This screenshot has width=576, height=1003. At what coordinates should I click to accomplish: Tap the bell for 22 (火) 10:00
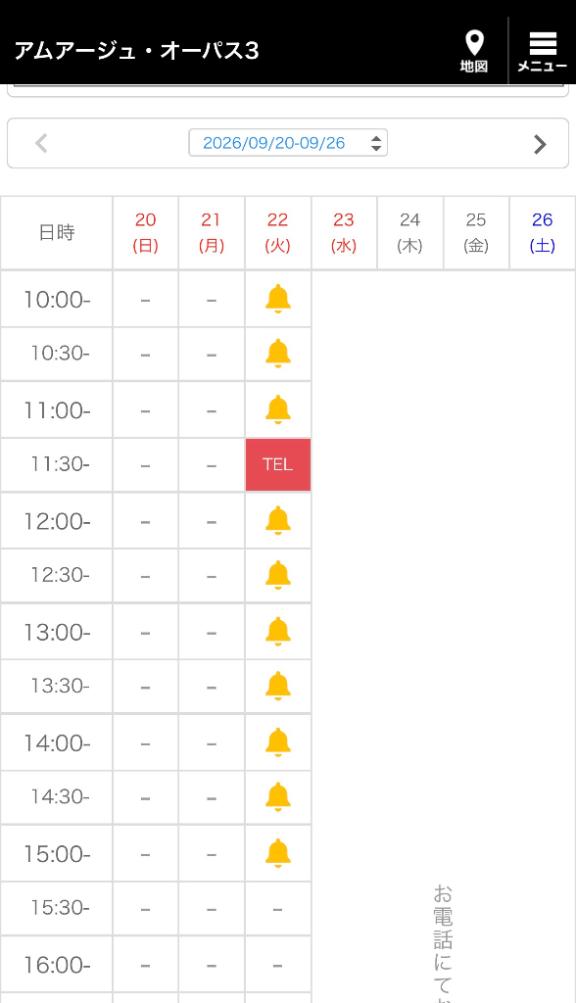click(x=278, y=299)
